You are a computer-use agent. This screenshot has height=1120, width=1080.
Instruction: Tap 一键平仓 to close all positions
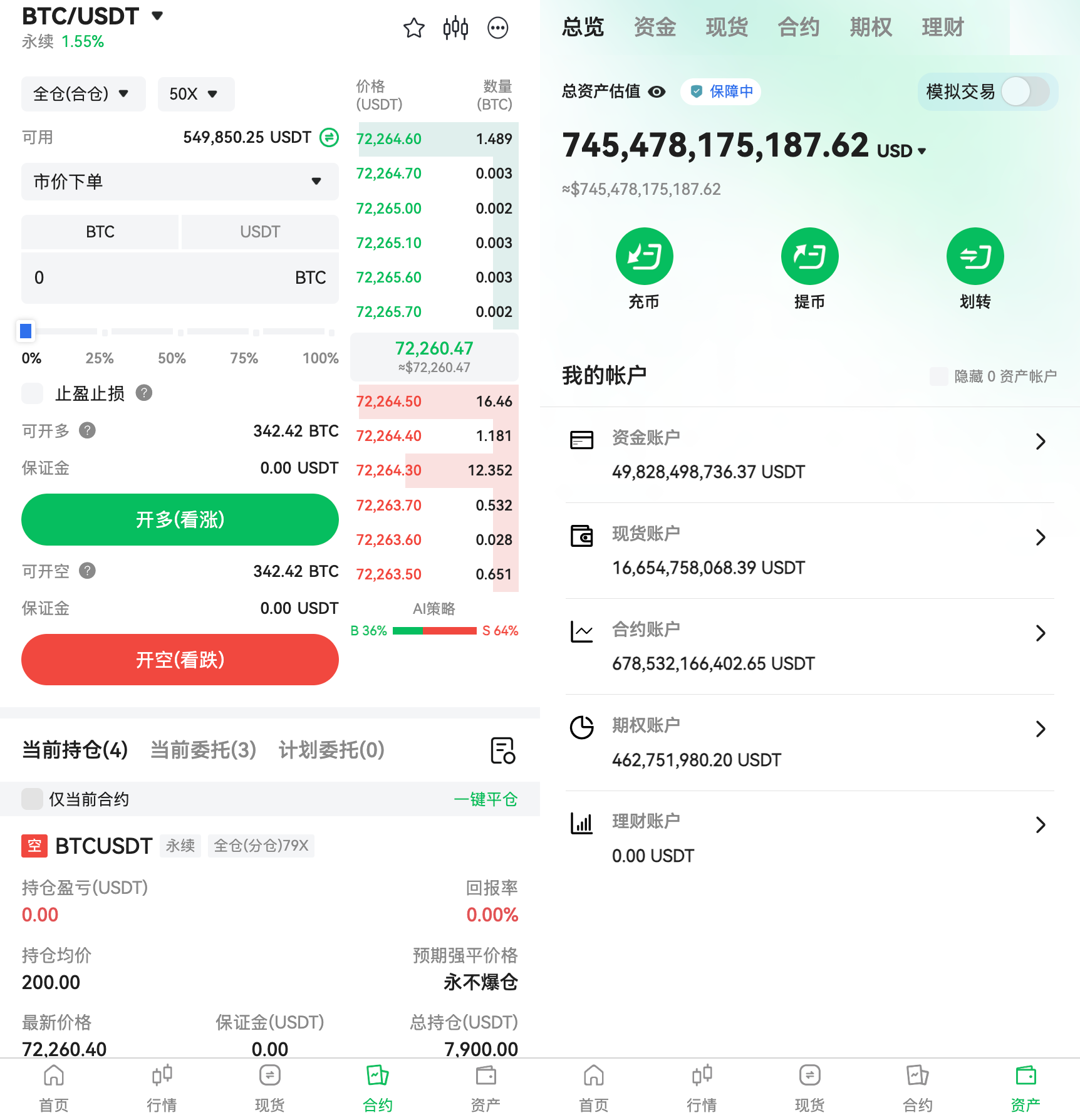485,799
